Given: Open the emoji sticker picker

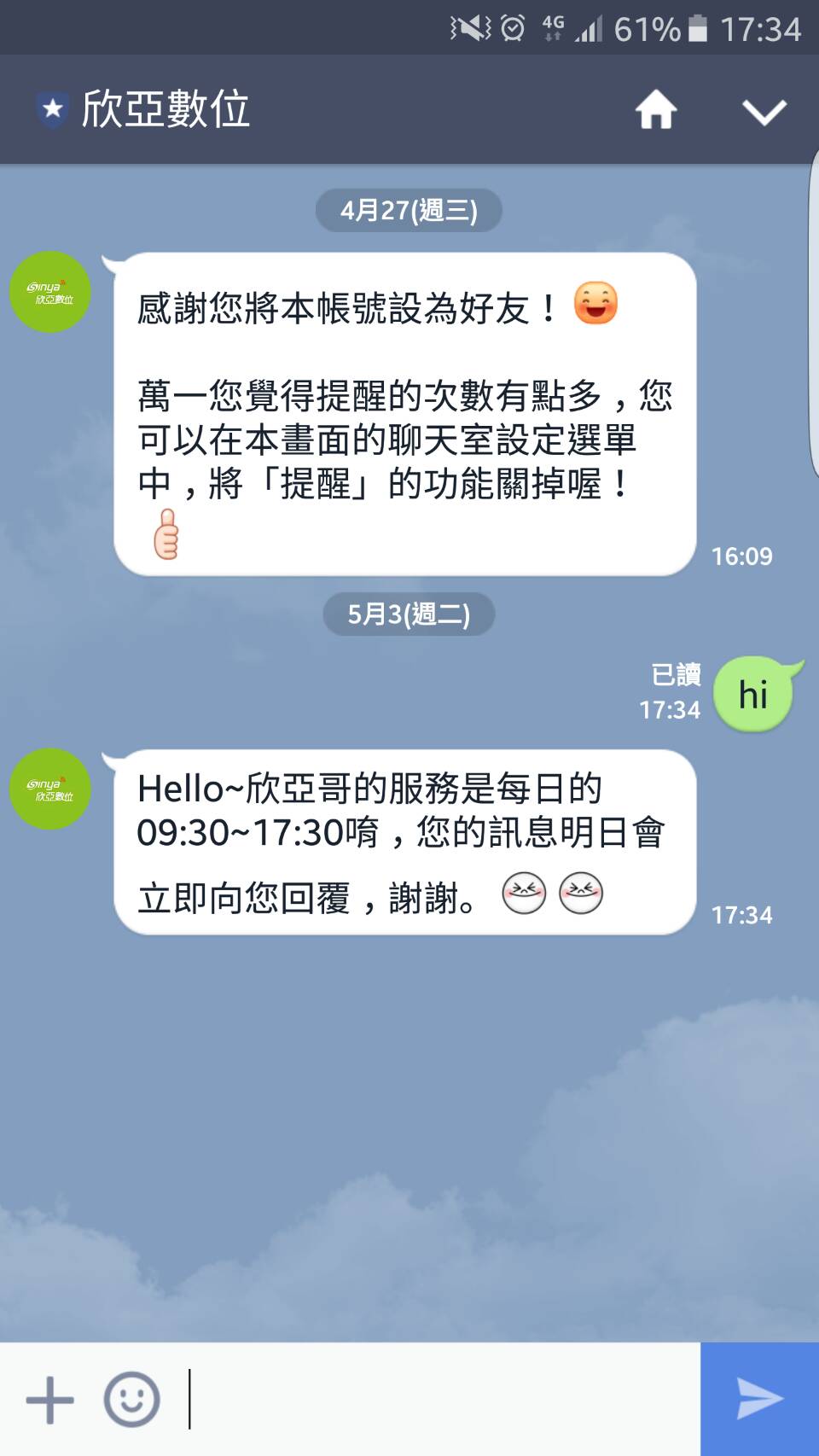Looking at the screenshot, I should click(131, 1400).
